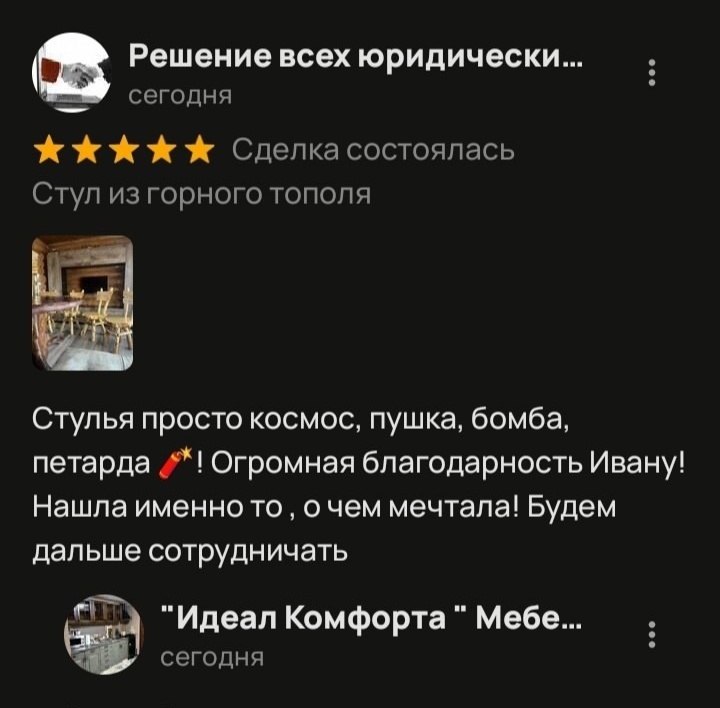Open the Решение всех юридически reviewer profile
Viewport: 720px width, 708px height.
[x=72, y=72]
